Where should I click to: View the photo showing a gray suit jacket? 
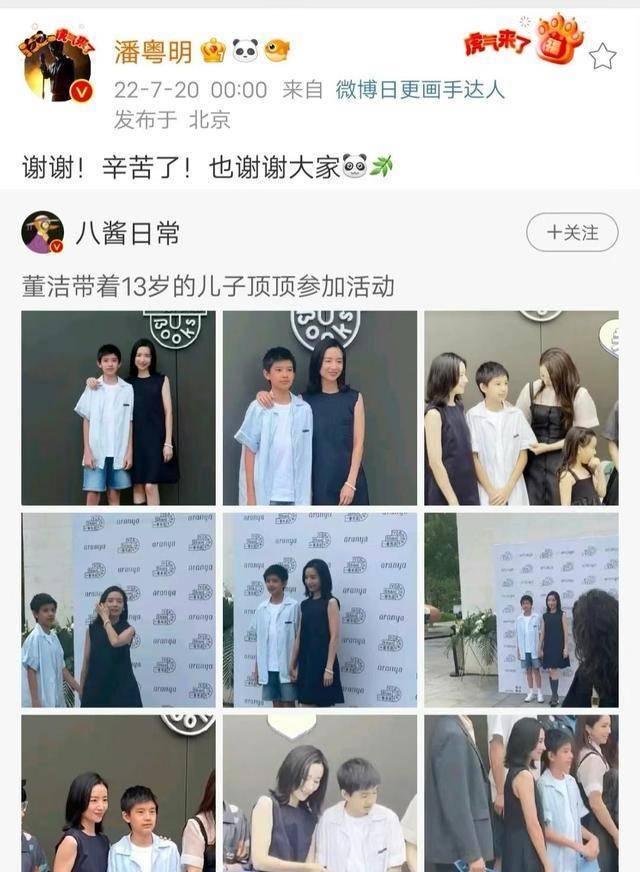coord(521,790)
